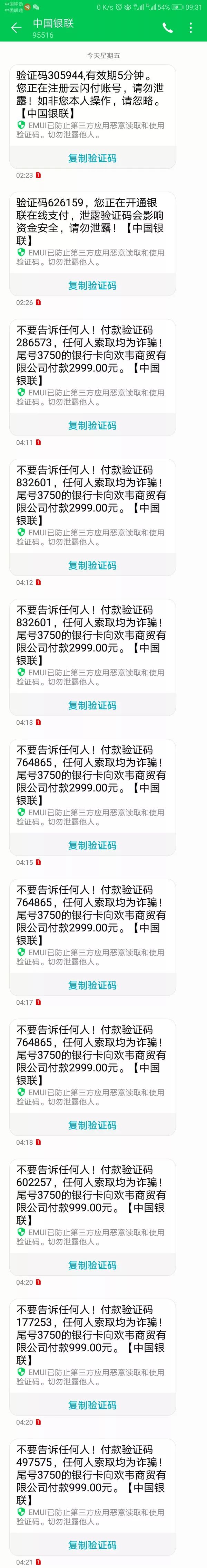This screenshot has height=1568, width=207.
Task: Copy code 832601 from 04:13 message
Action: coord(92,705)
